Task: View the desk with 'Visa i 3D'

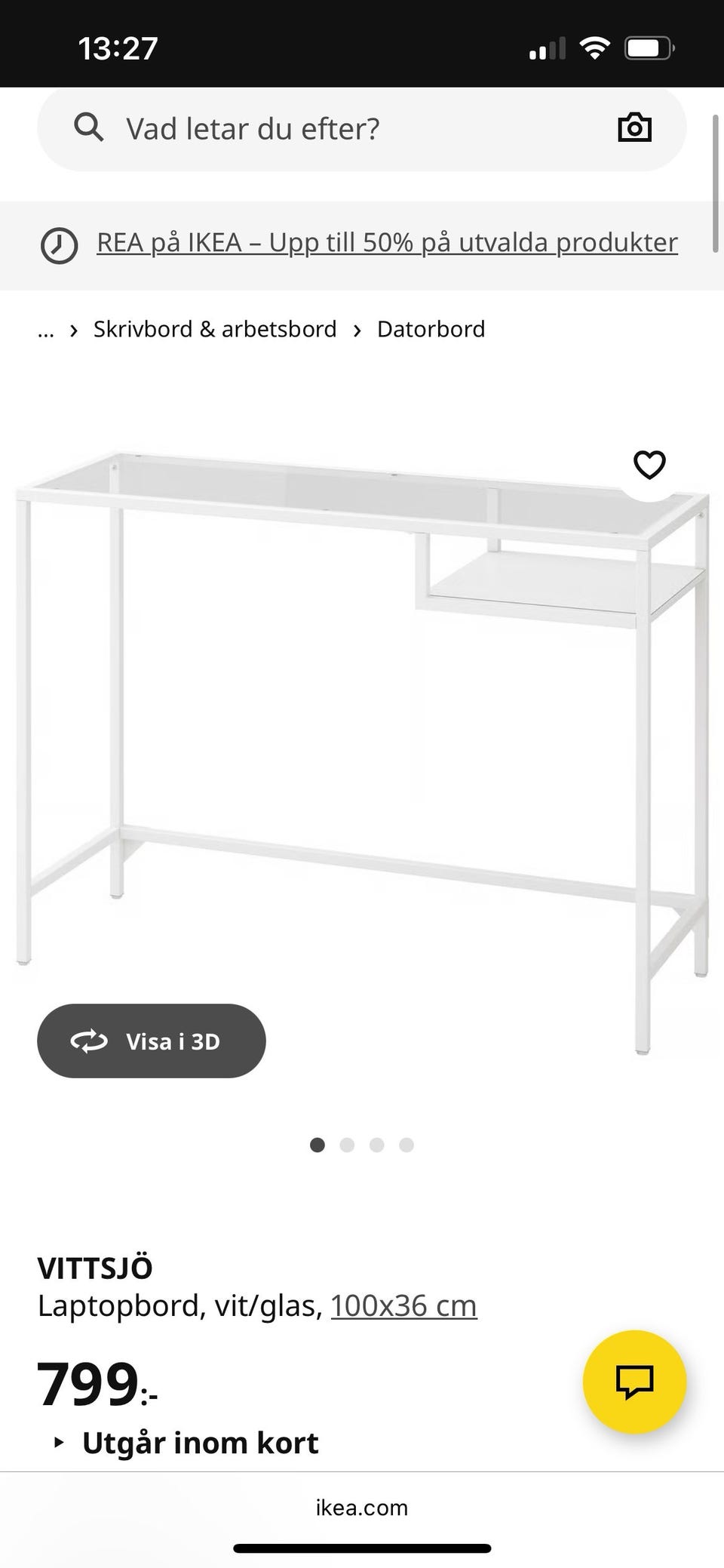Action: [x=152, y=1041]
